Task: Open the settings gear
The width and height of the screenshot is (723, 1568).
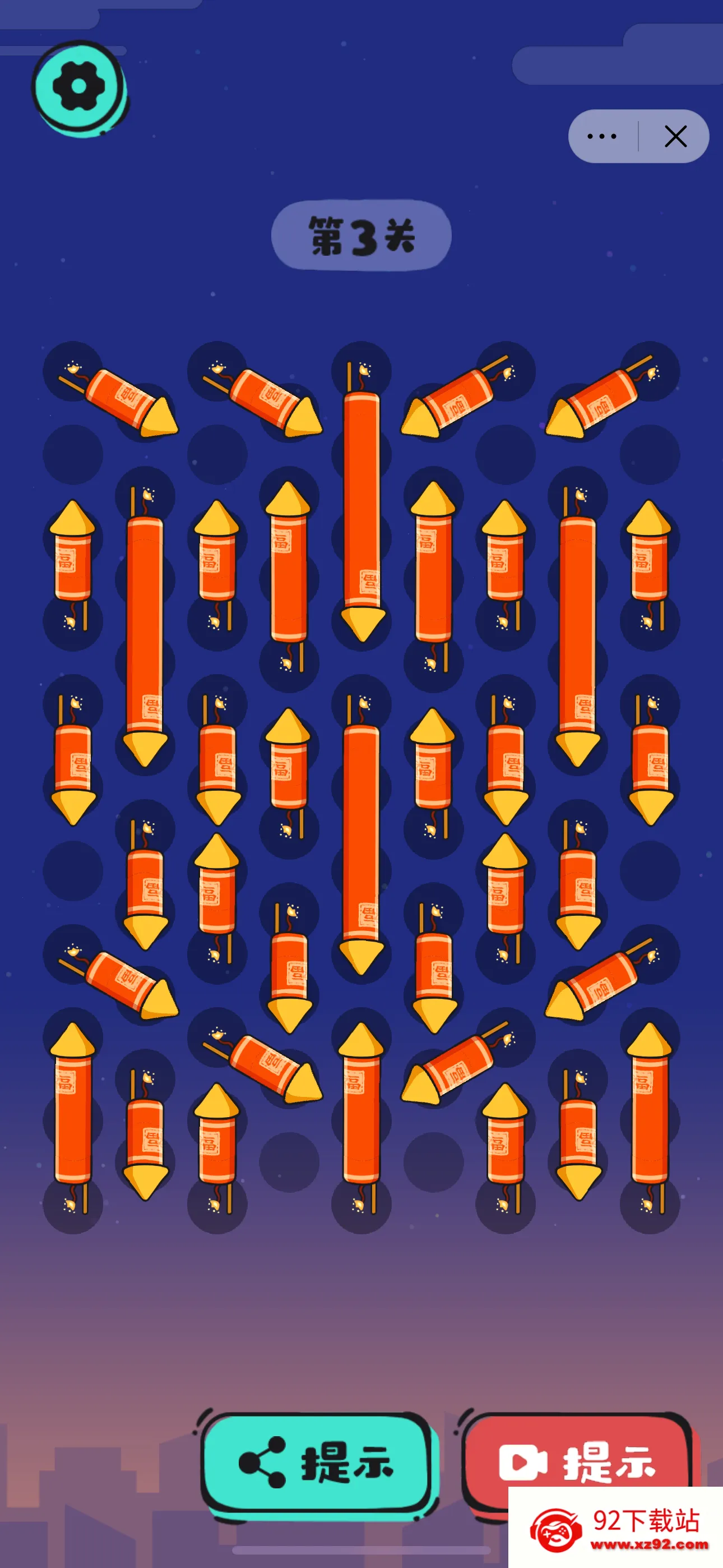Action: tap(78, 86)
